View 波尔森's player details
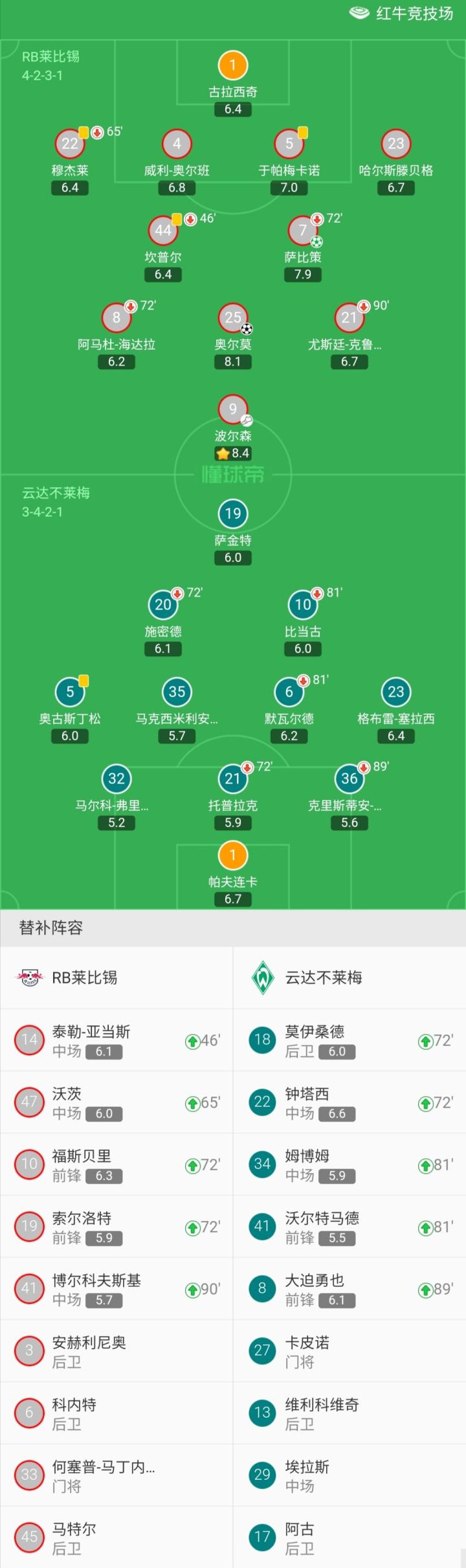Image resolution: width=466 pixels, height=1568 pixels. tap(233, 410)
